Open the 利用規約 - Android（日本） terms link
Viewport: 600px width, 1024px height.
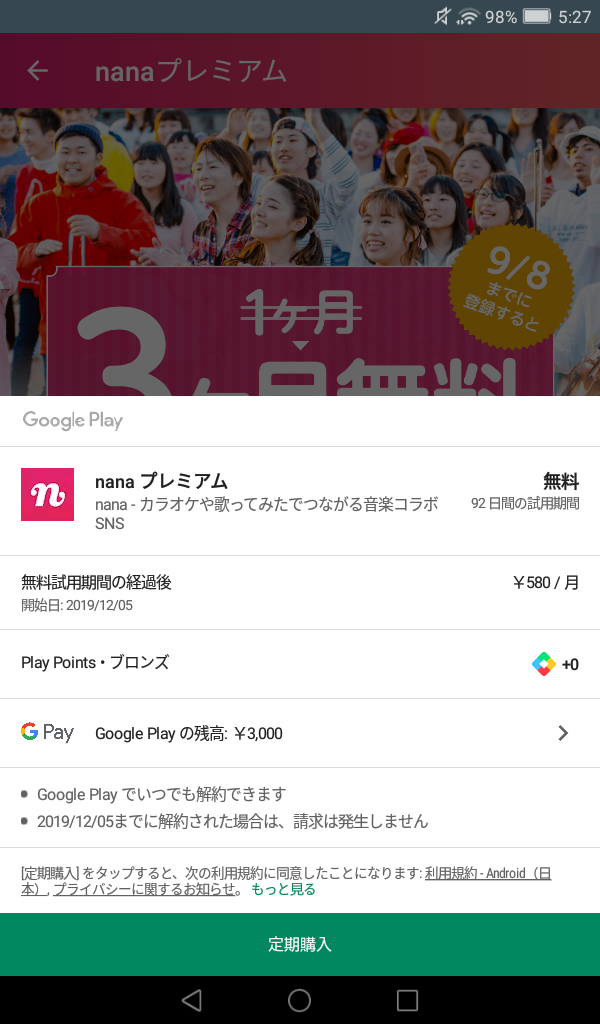(487, 873)
